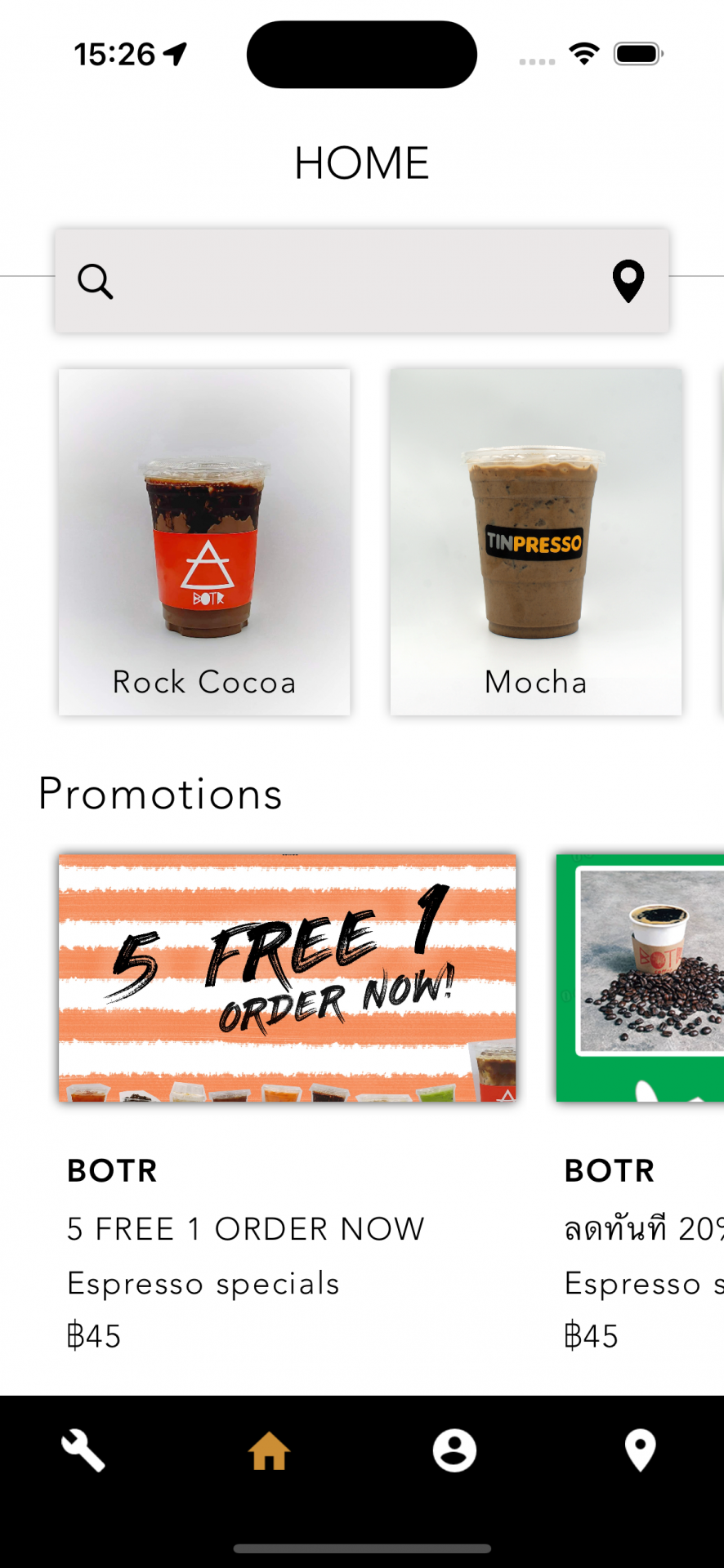
Task: Open the wrench settings tab
Action: tap(83, 1450)
